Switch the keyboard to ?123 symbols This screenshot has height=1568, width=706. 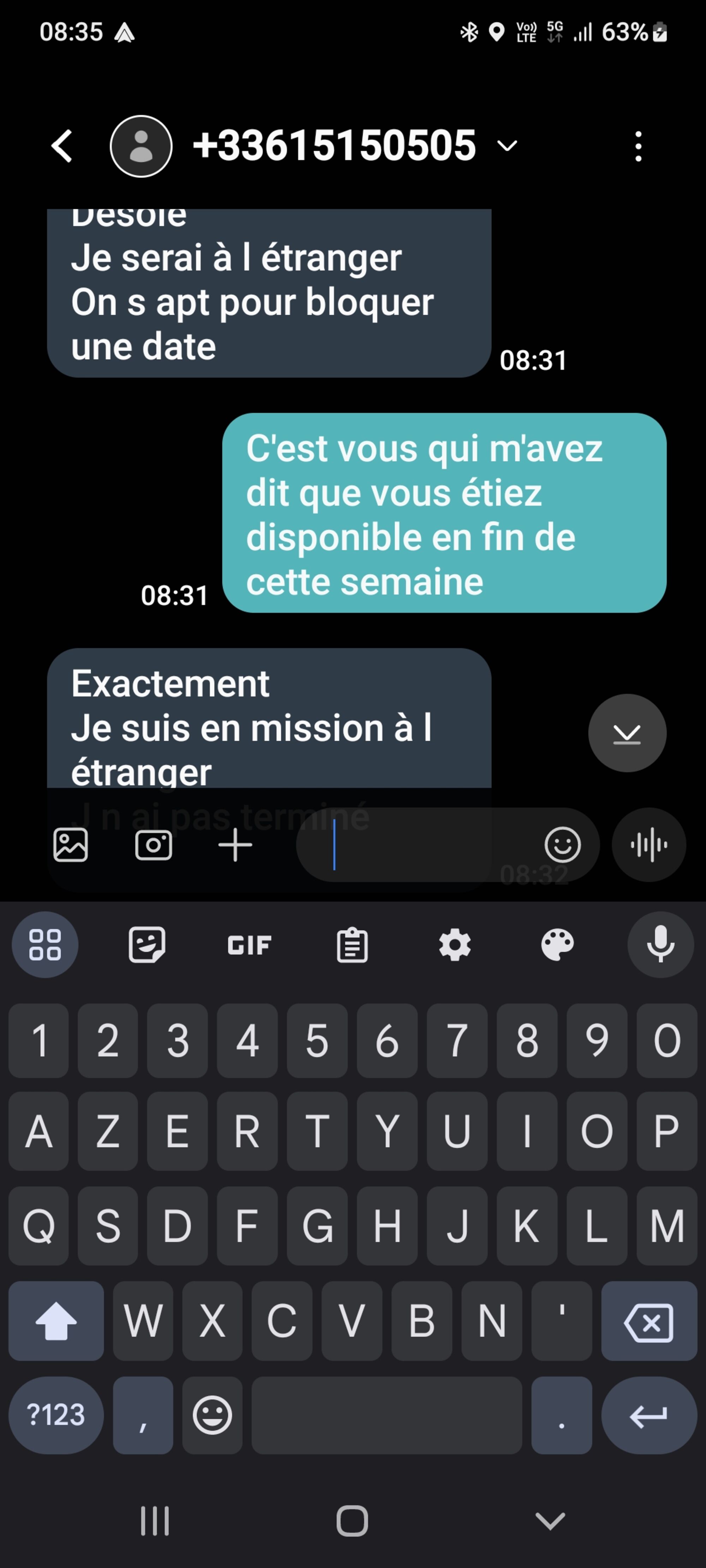click(56, 1415)
